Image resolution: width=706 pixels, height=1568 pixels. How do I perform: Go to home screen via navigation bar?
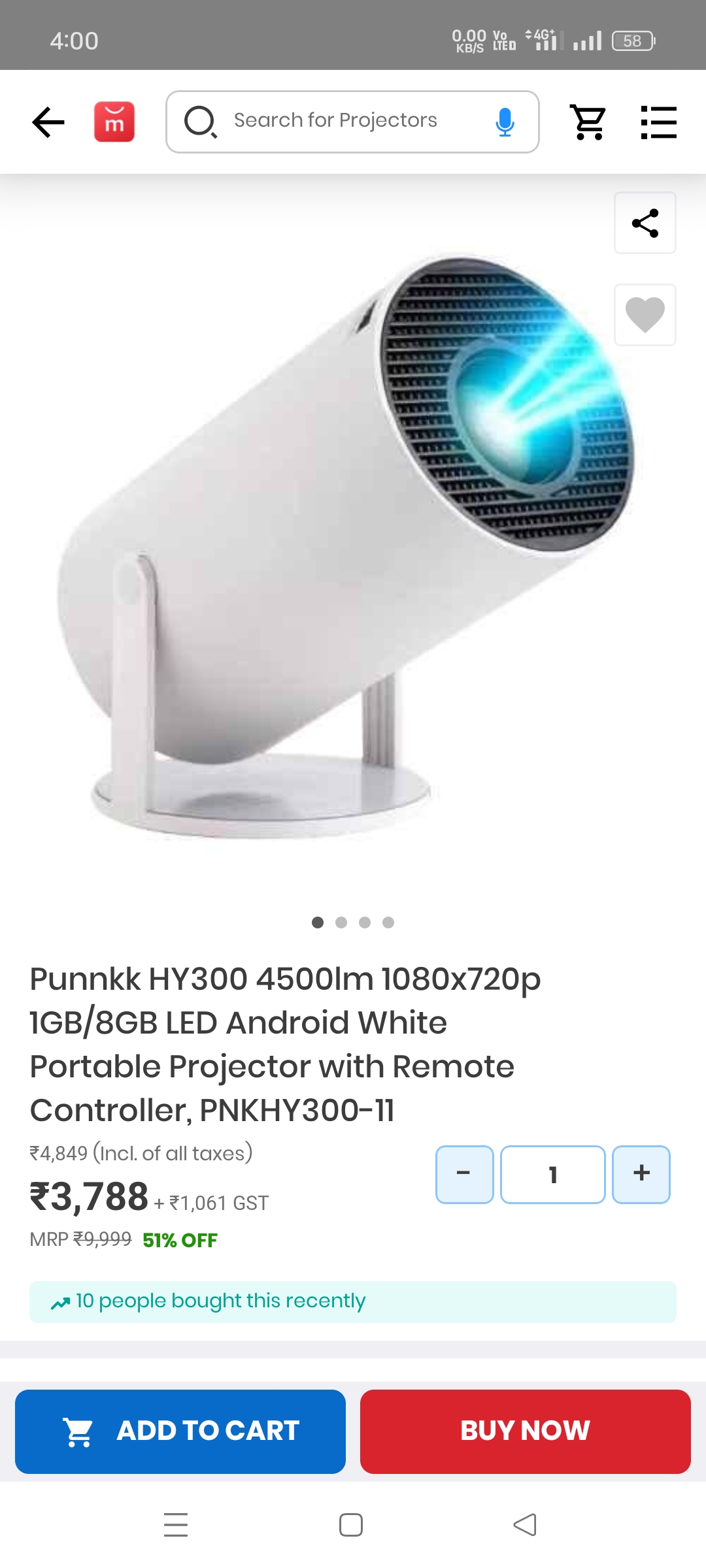351,1525
